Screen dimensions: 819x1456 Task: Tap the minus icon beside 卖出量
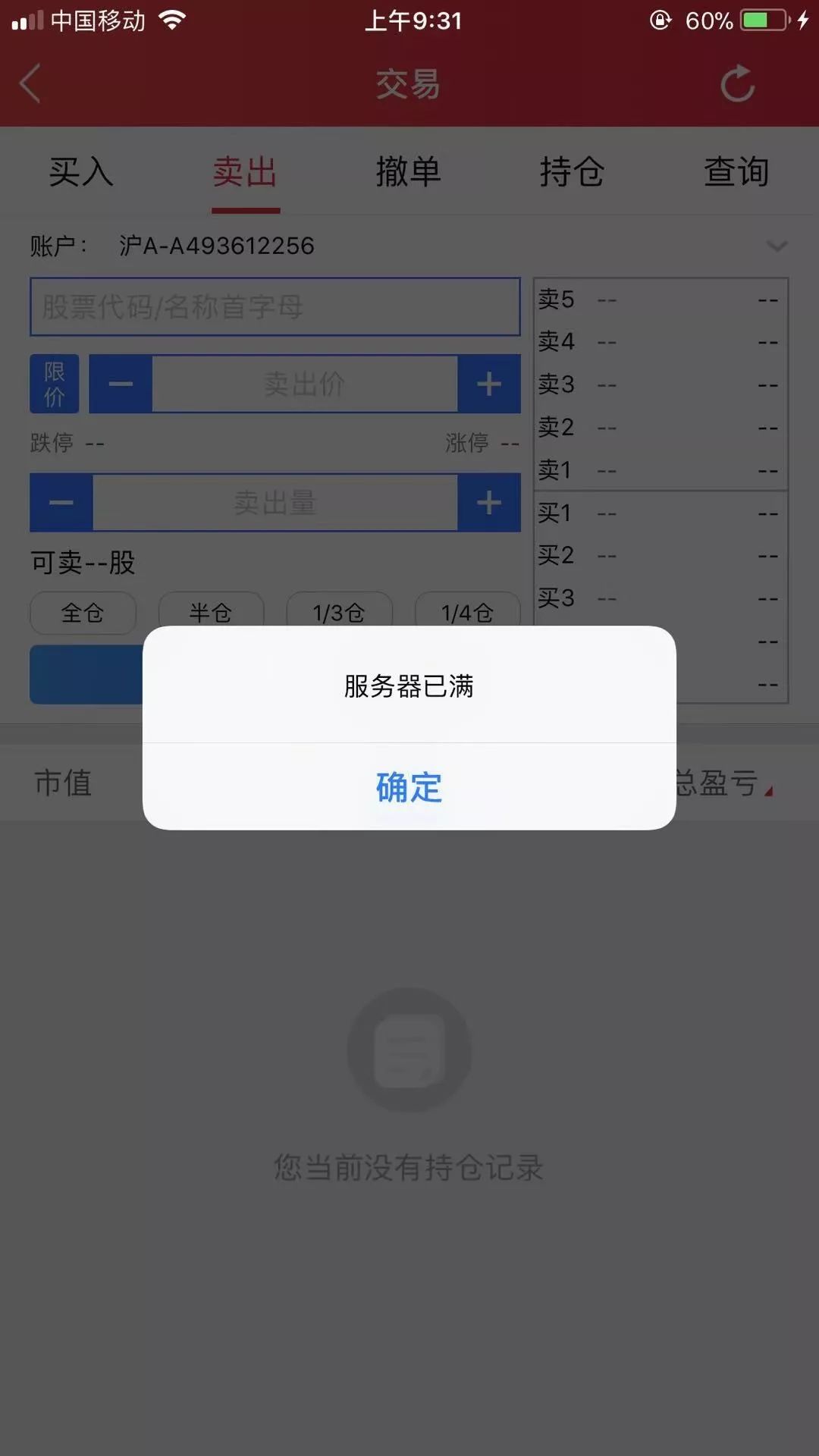point(61,503)
